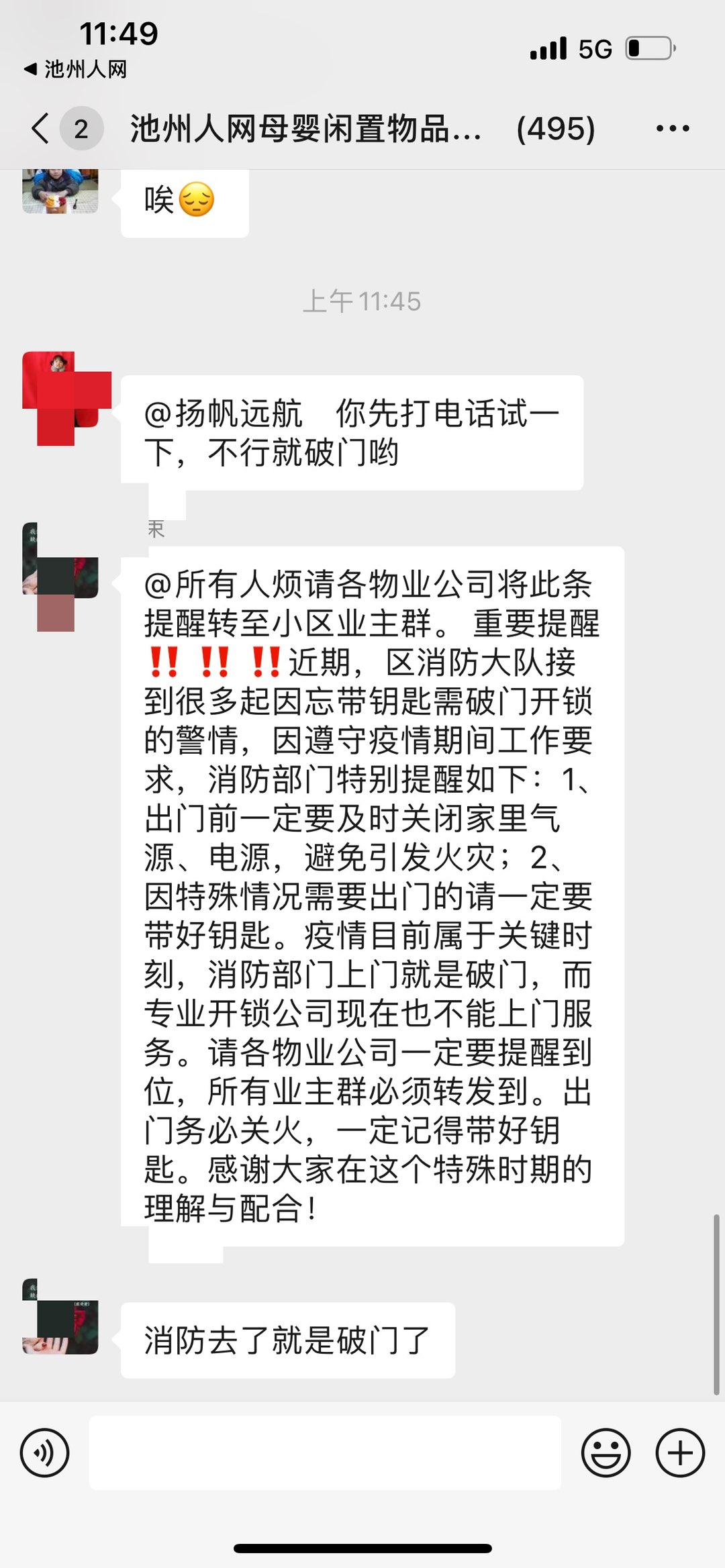The width and height of the screenshot is (725, 1568).
Task: Return to the 池州人网 app
Action: 75,68
